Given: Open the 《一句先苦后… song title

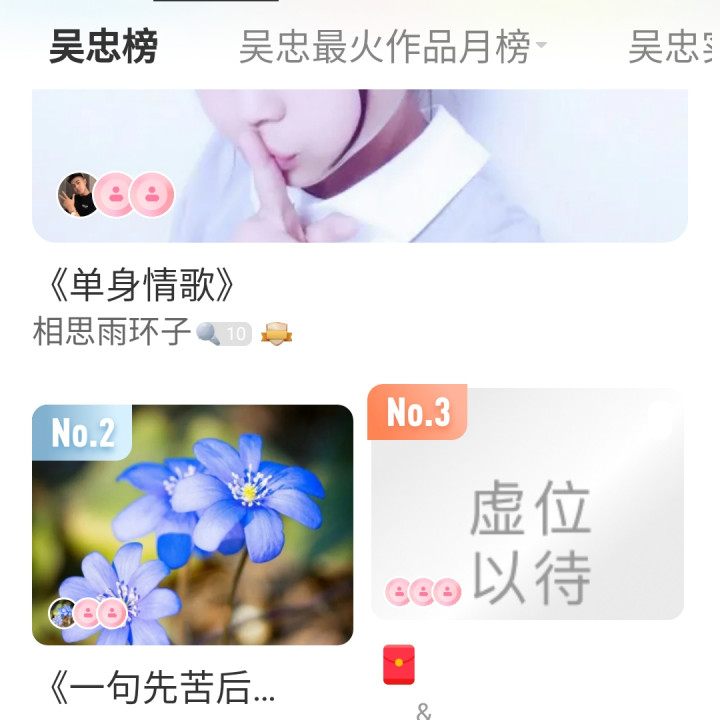Looking at the screenshot, I should (x=162, y=690).
